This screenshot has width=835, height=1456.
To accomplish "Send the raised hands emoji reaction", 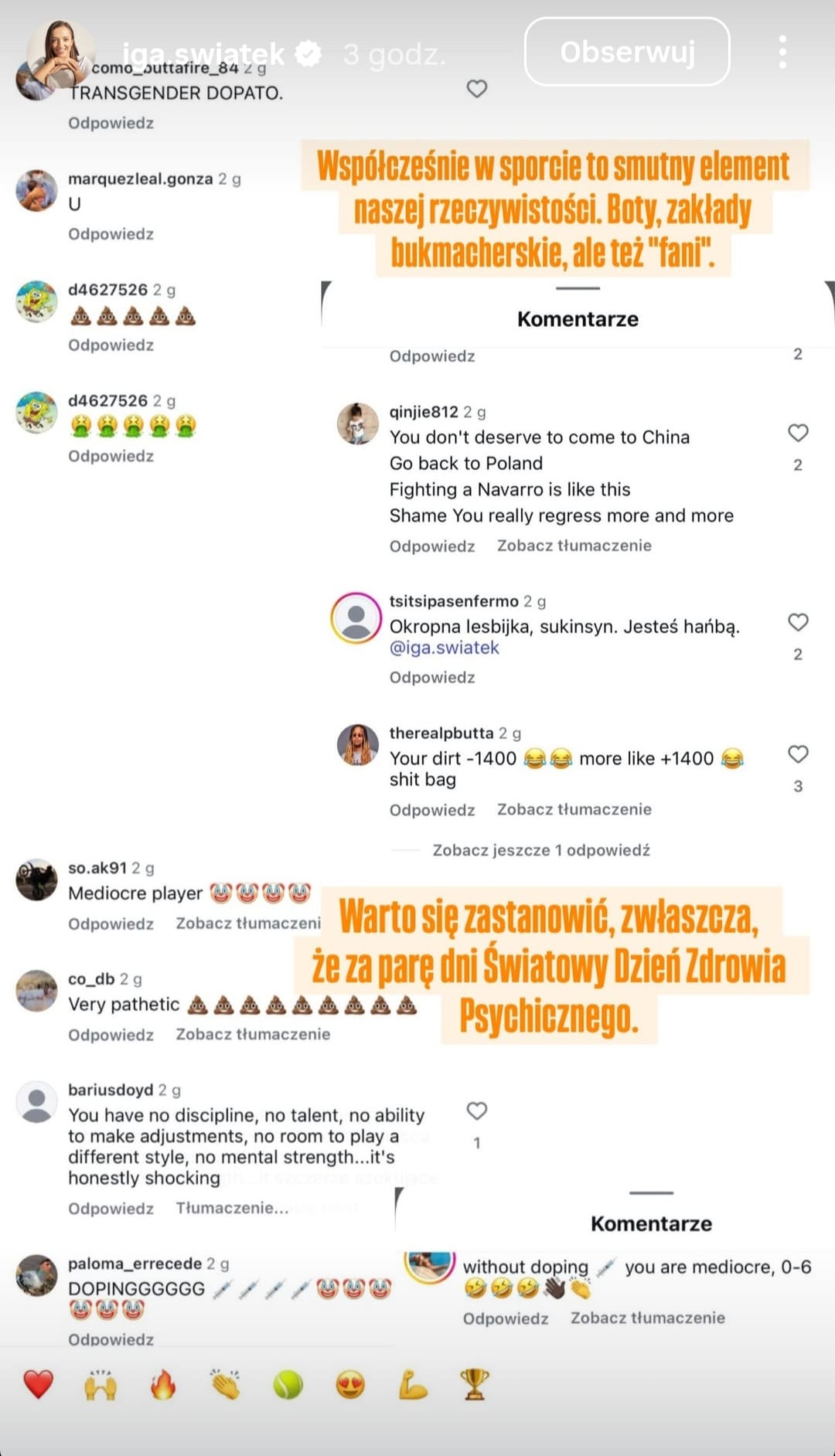I will point(101,1384).
